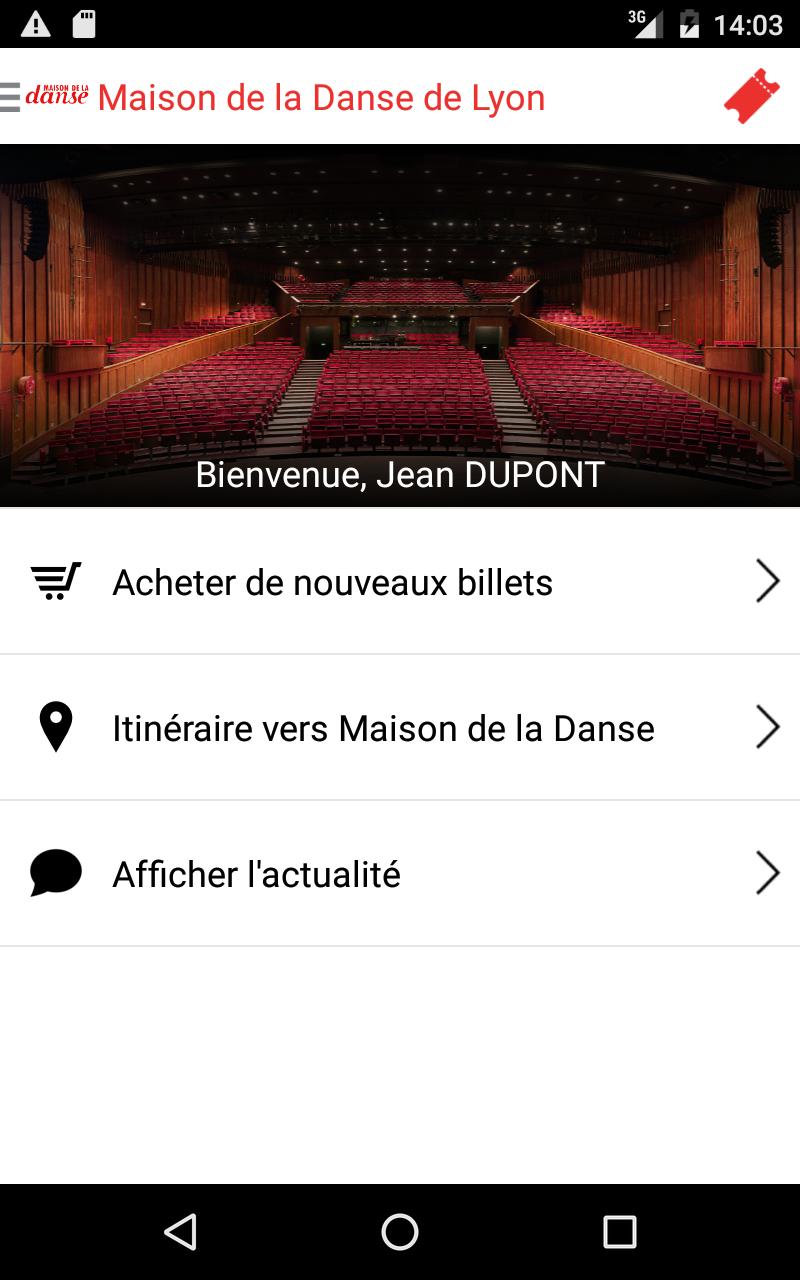Open Acheter de nouveaux billets
The width and height of the screenshot is (800, 1280).
[x=400, y=582]
